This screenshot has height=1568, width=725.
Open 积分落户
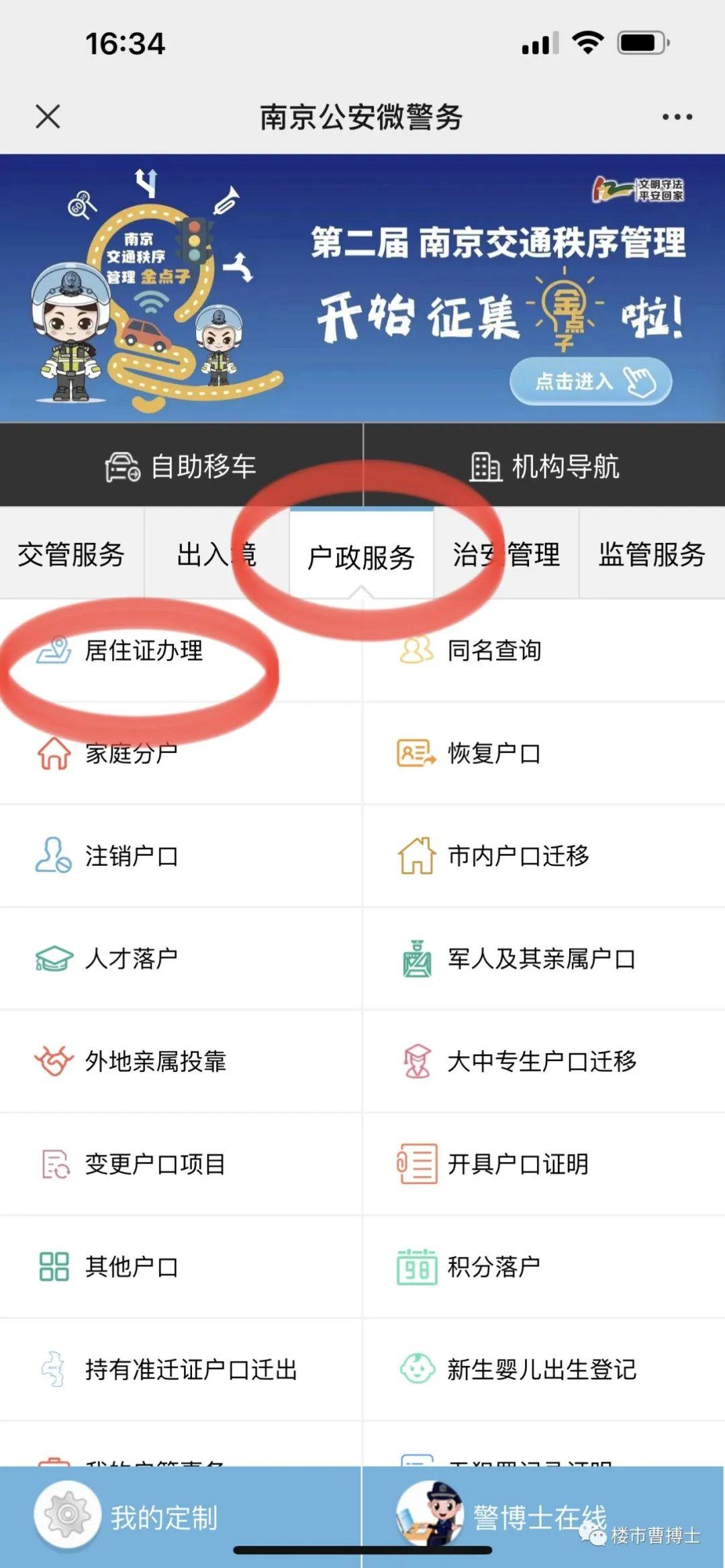pyautogui.click(x=544, y=1267)
